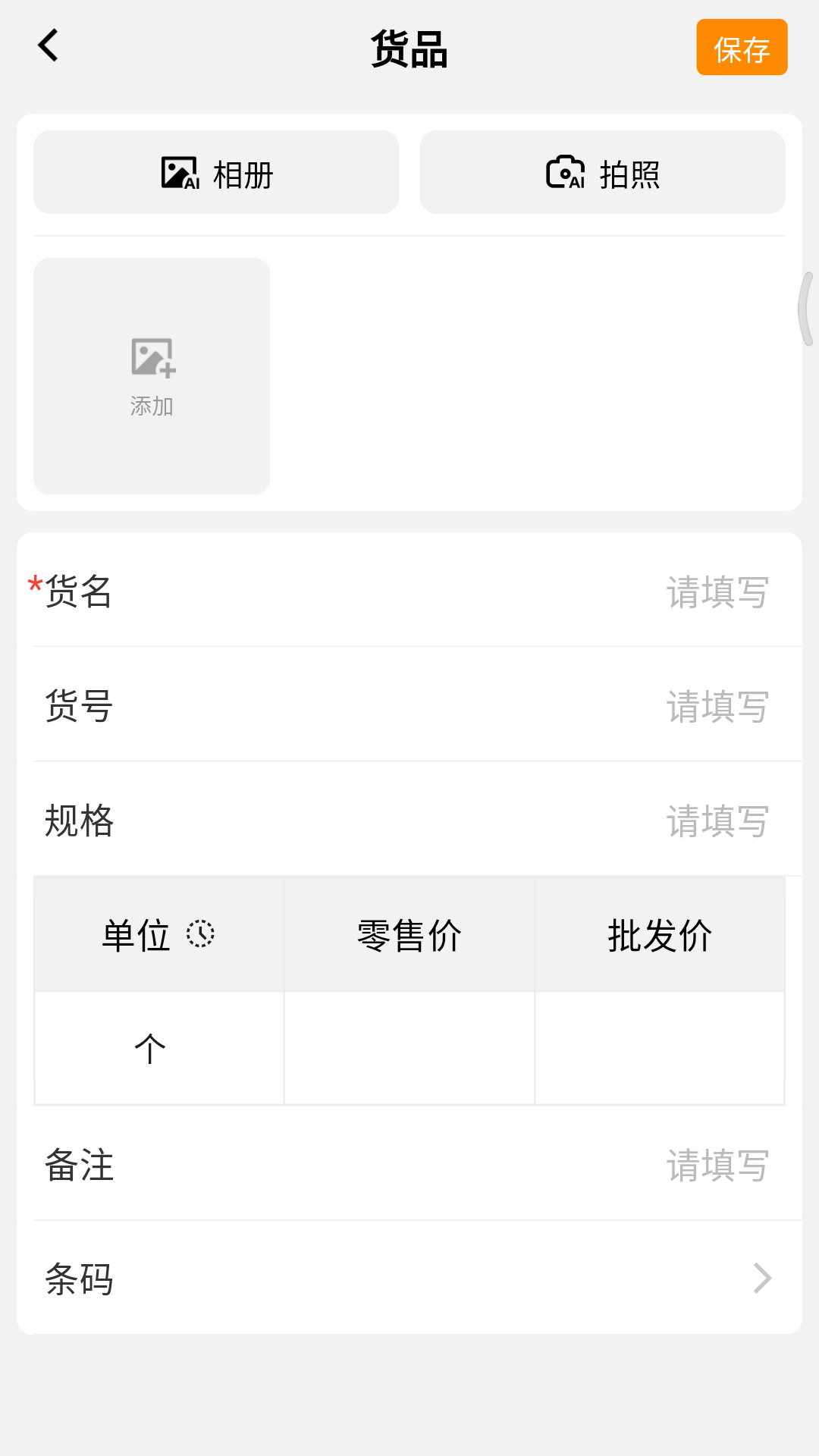Choose a photo from 相册
Screen dimensions: 819x1456
(216, 173)
